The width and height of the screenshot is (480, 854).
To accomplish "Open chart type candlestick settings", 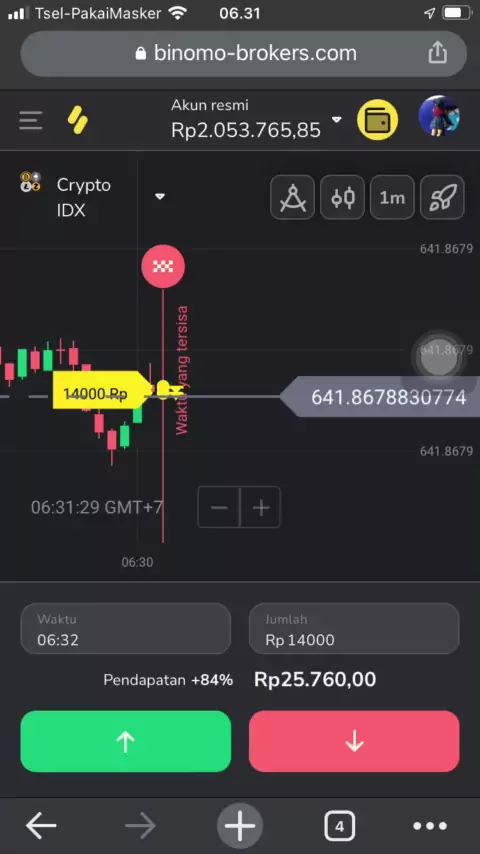I will [343, 197].
